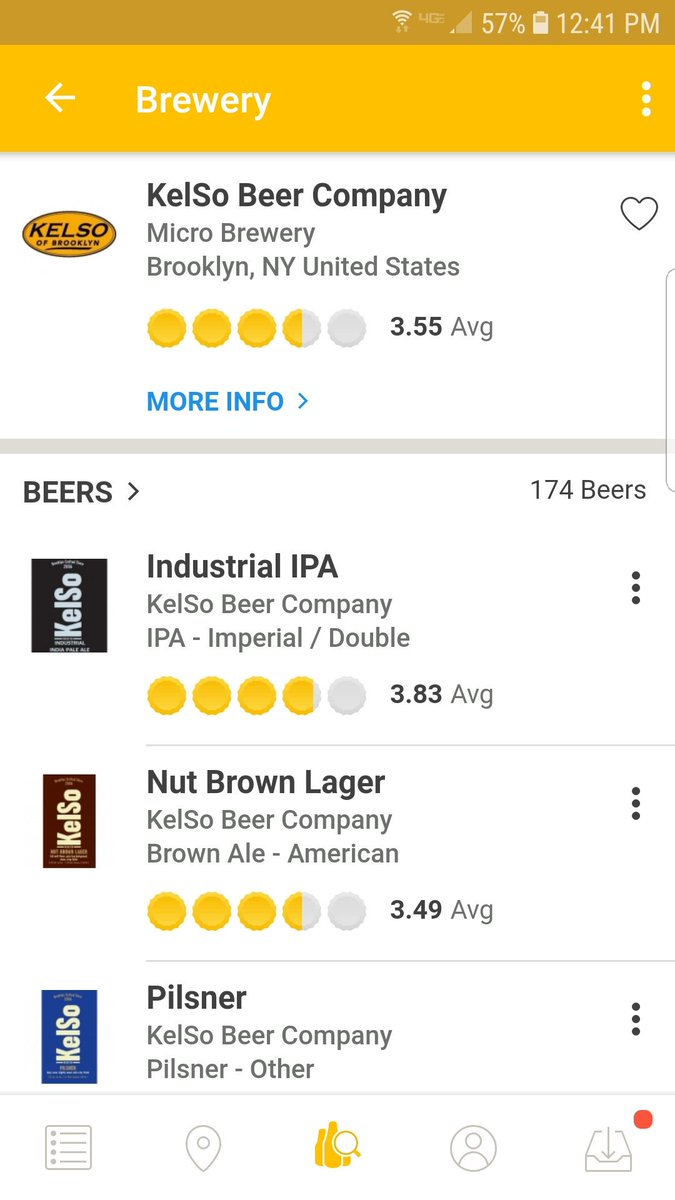Open the overflow menu in the app bar

[646, 99]
